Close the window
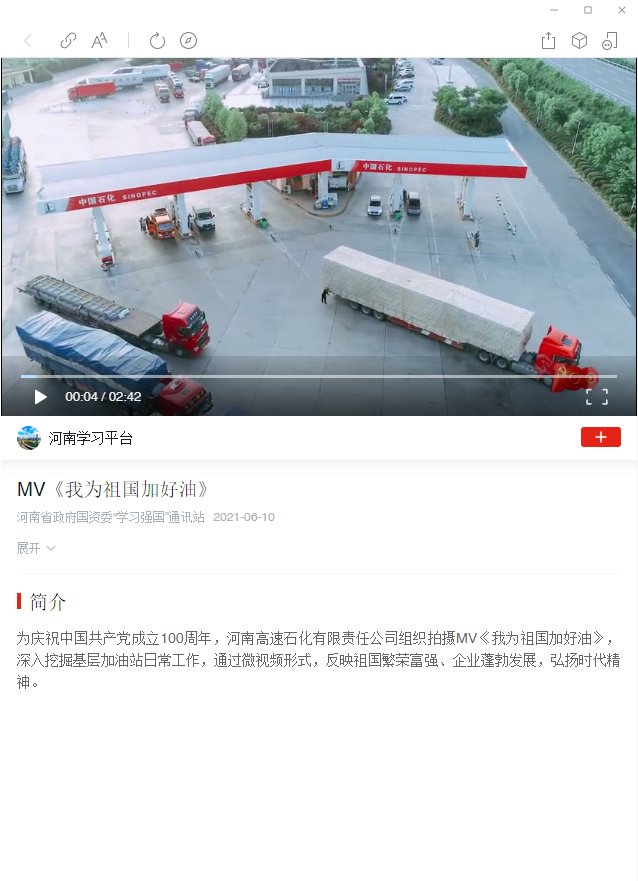Viewport: 638px width, 881px height. (621, 10)
